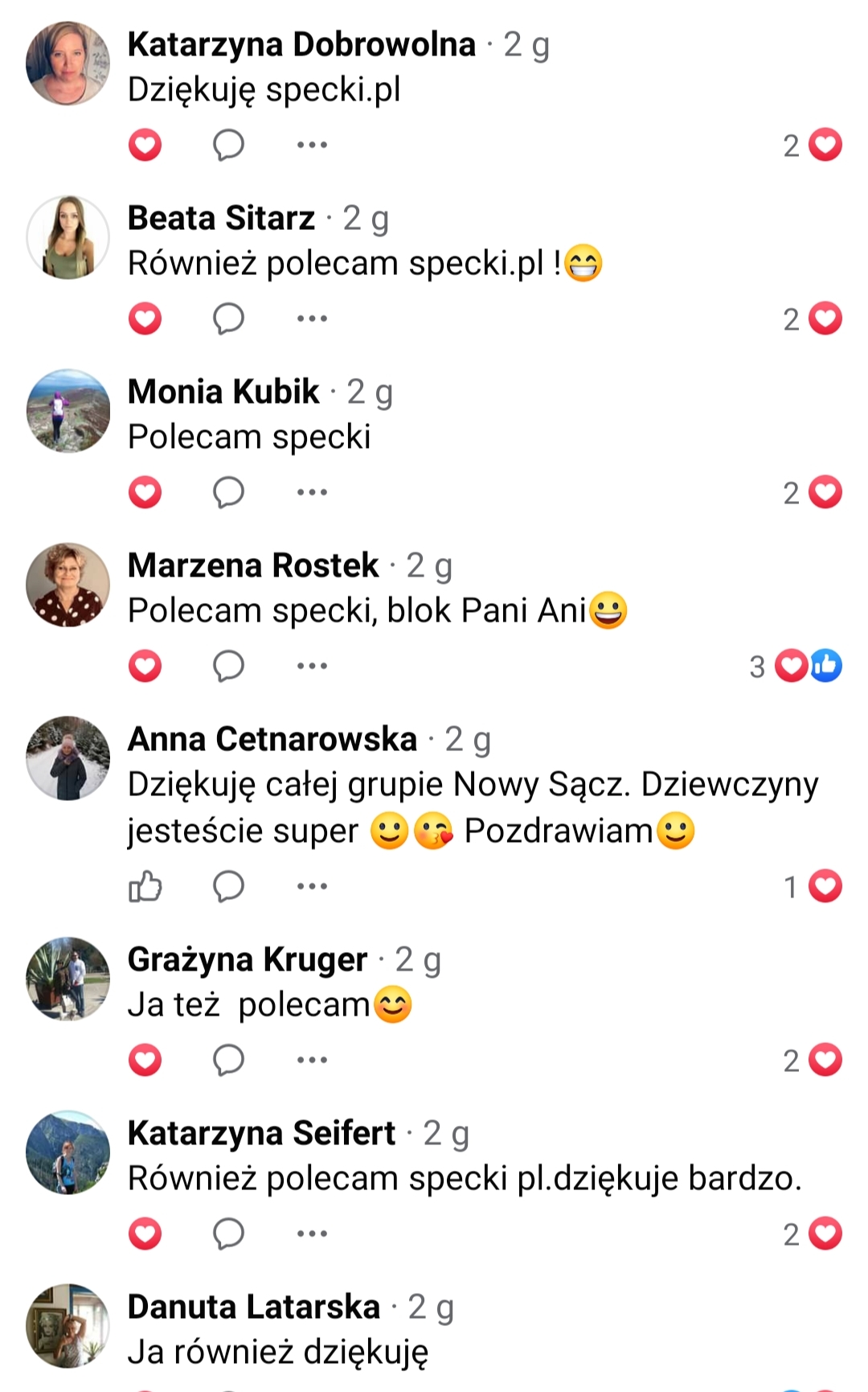The image size is (868, 1392).
Task: Open Grażyna Kruger's profile picture
Action: point(68,979)
